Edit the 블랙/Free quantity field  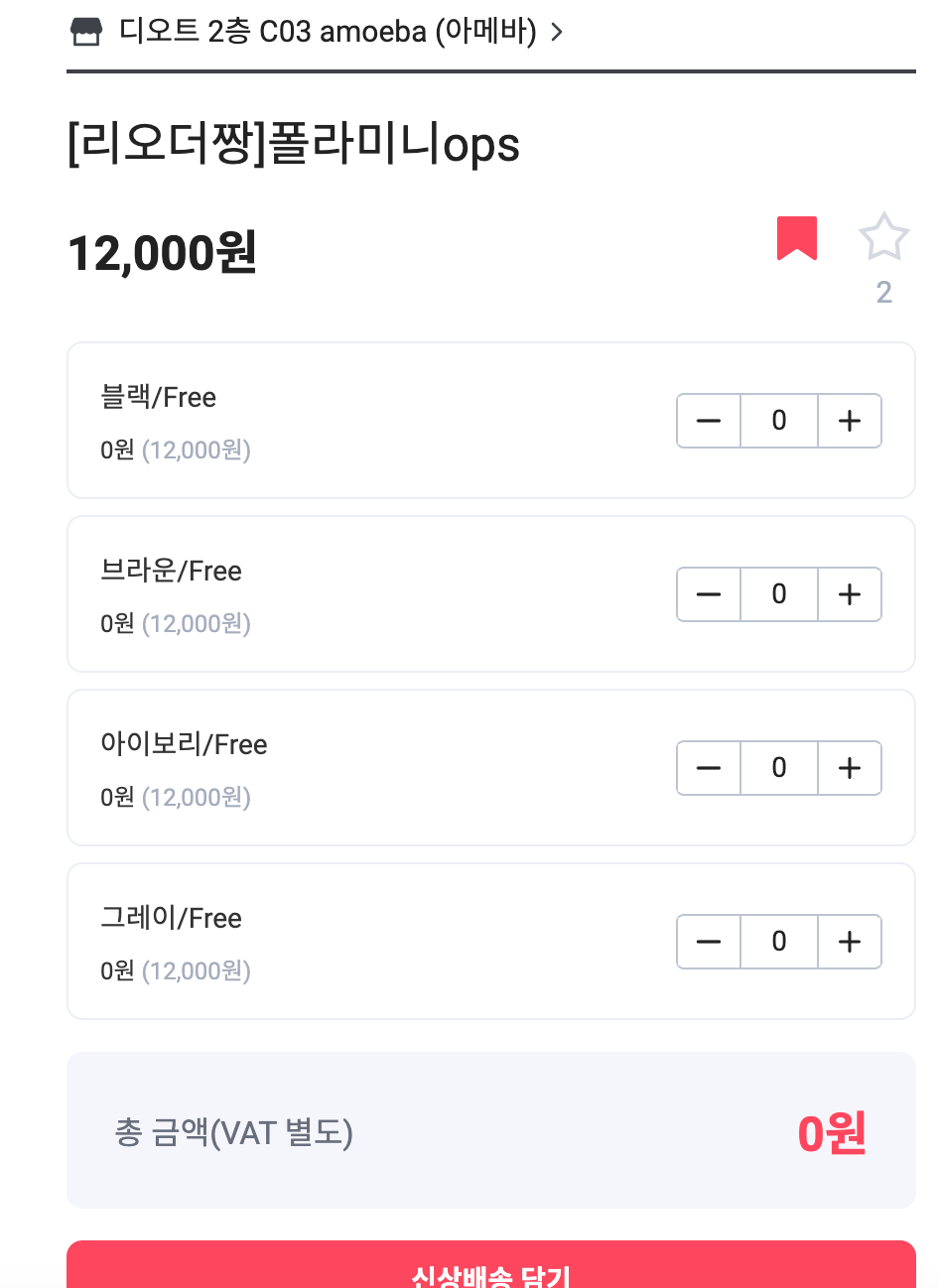(779, 421)
